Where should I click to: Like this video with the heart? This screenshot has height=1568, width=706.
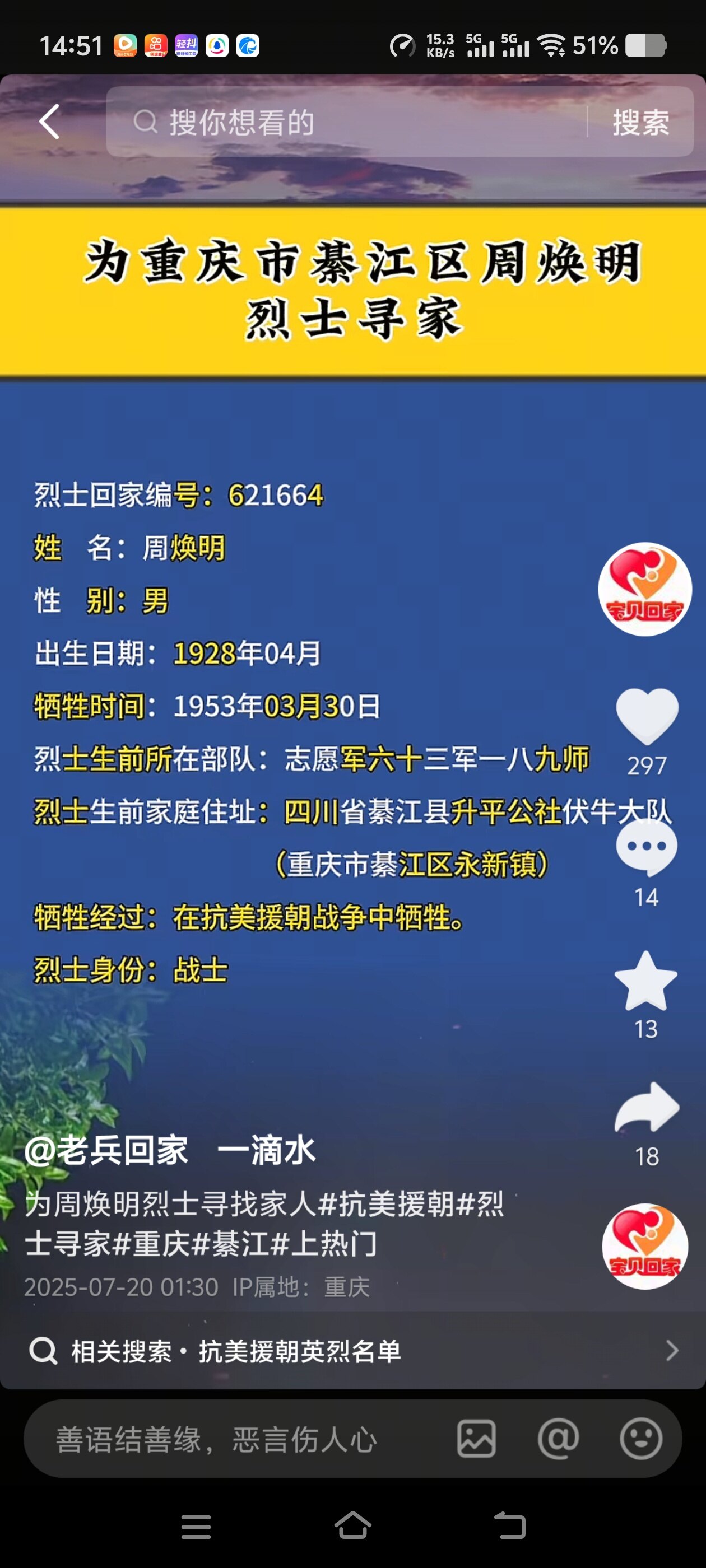[x=646, y=716]
